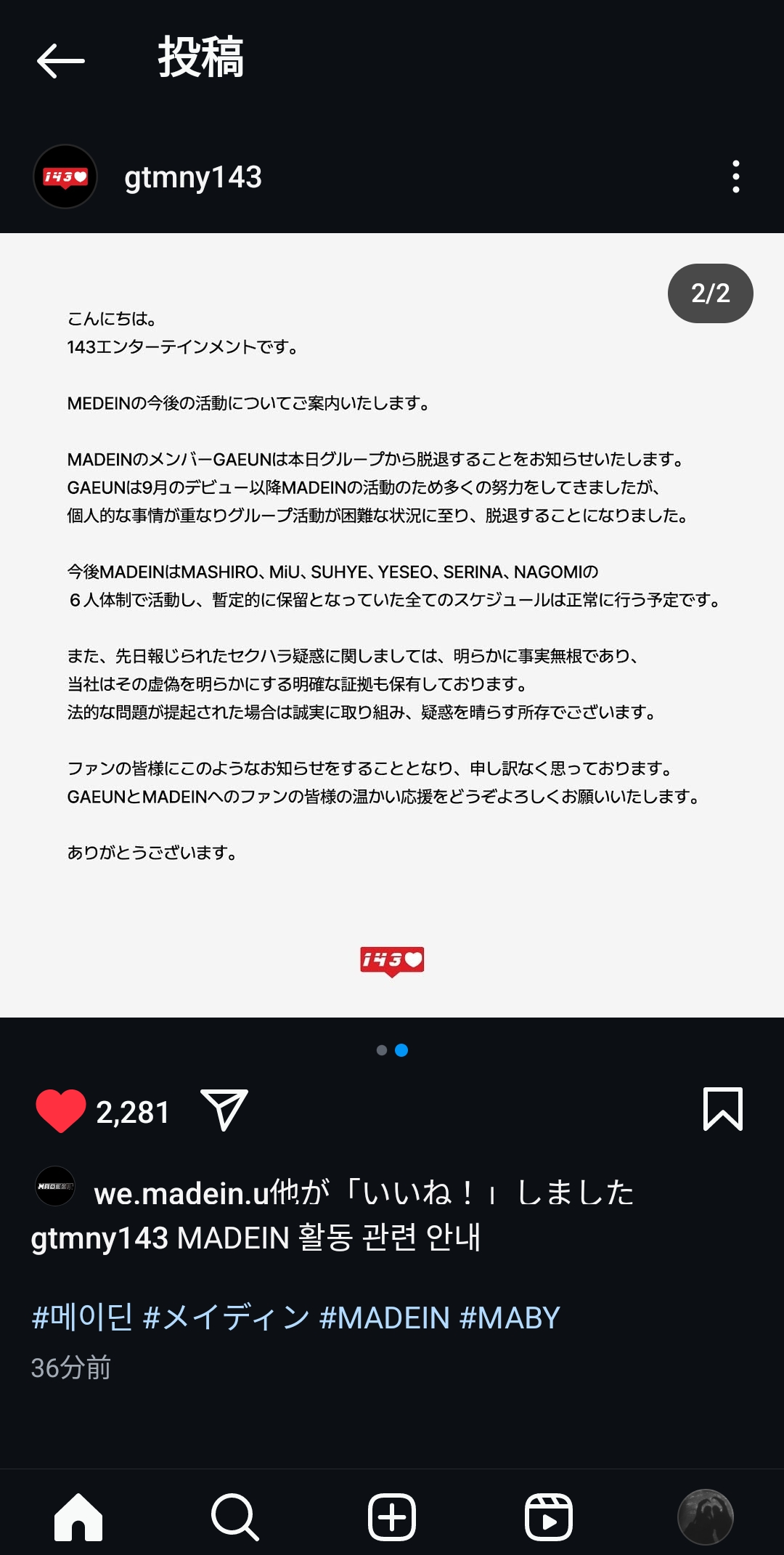
Task: Create a new post
Action: coord(392,1517)
